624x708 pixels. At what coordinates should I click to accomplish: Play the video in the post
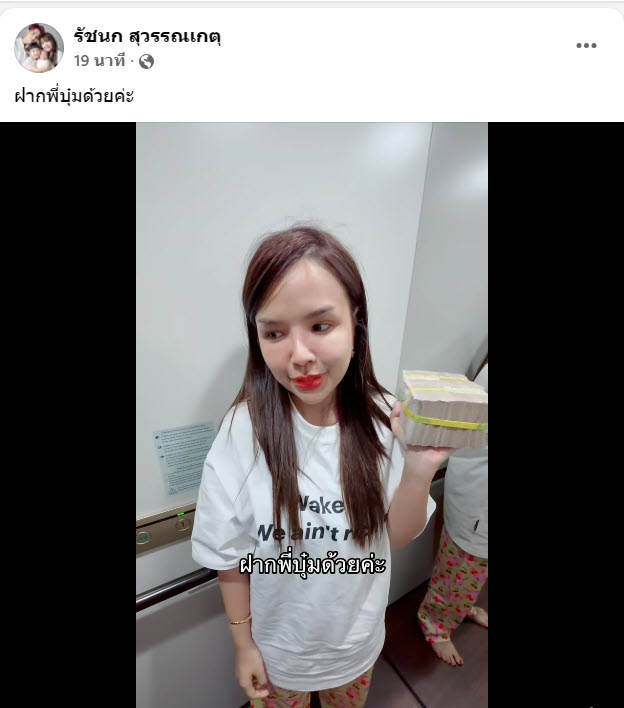click(312, 414)
